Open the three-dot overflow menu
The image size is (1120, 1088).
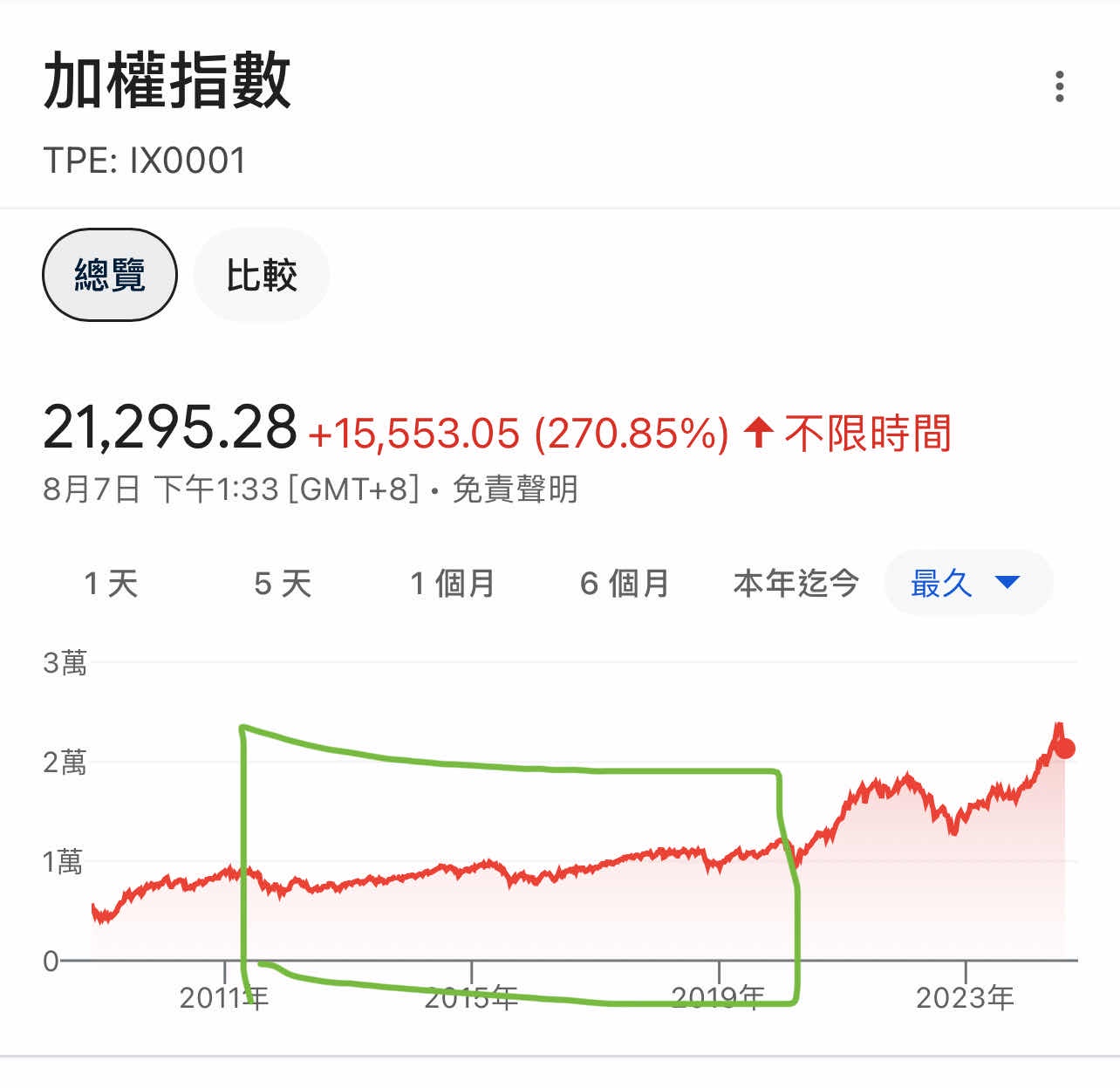[1059, 86]
